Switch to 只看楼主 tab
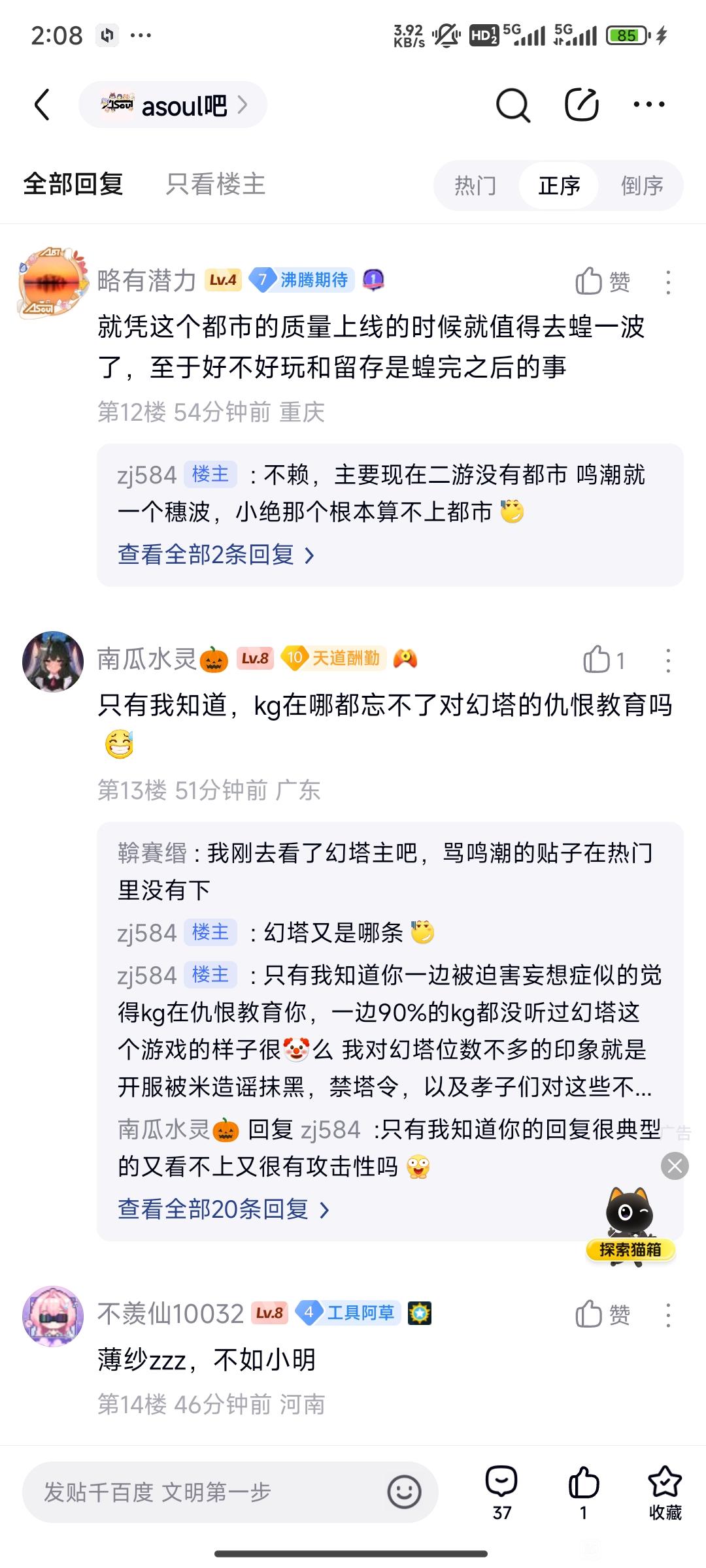 point(216,184)
